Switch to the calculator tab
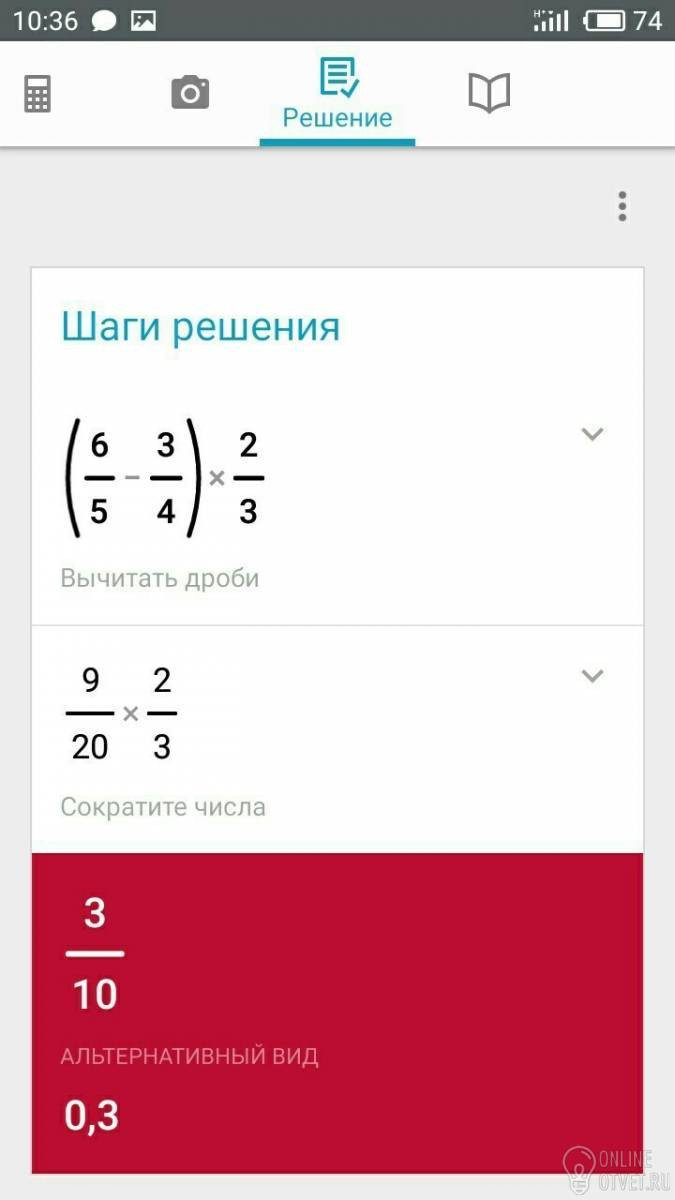The height and width of the screenshot is (1200, 675). 38,94
